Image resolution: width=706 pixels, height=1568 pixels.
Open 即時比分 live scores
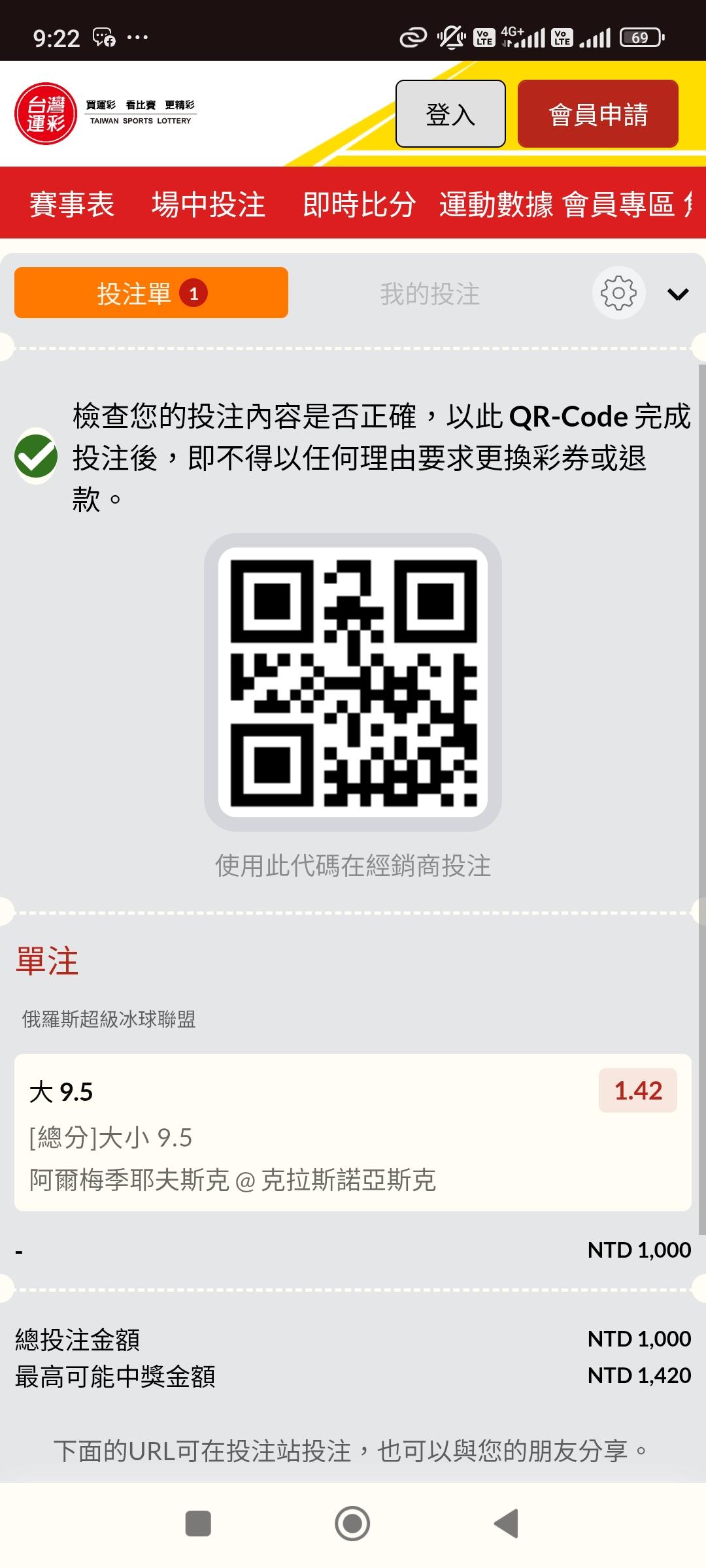pyautogui.click(x=359, y=204)
